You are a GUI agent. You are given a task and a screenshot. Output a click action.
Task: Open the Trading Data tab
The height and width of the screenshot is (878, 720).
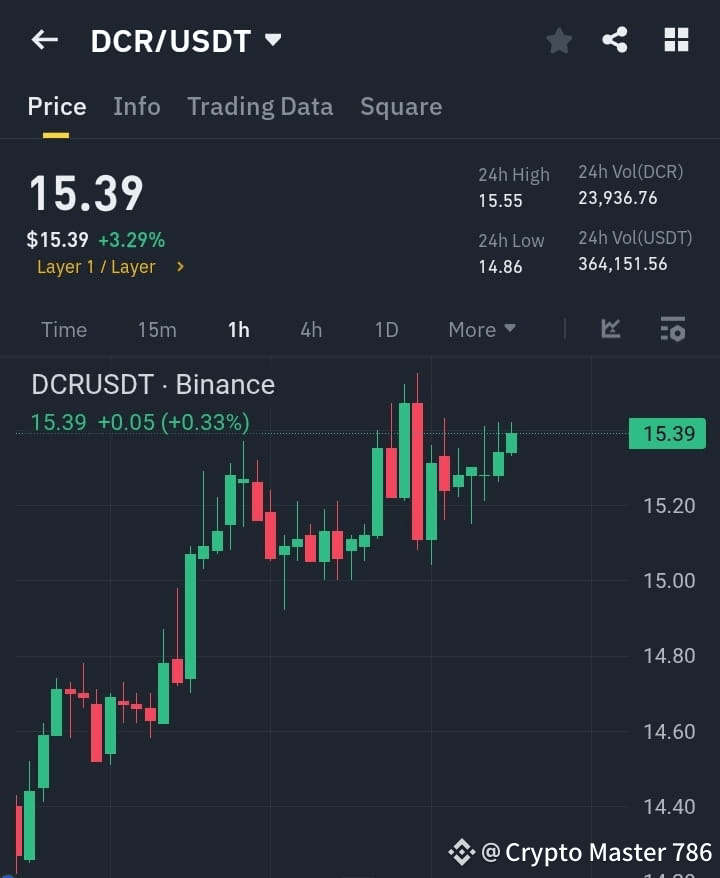(260, 106)
